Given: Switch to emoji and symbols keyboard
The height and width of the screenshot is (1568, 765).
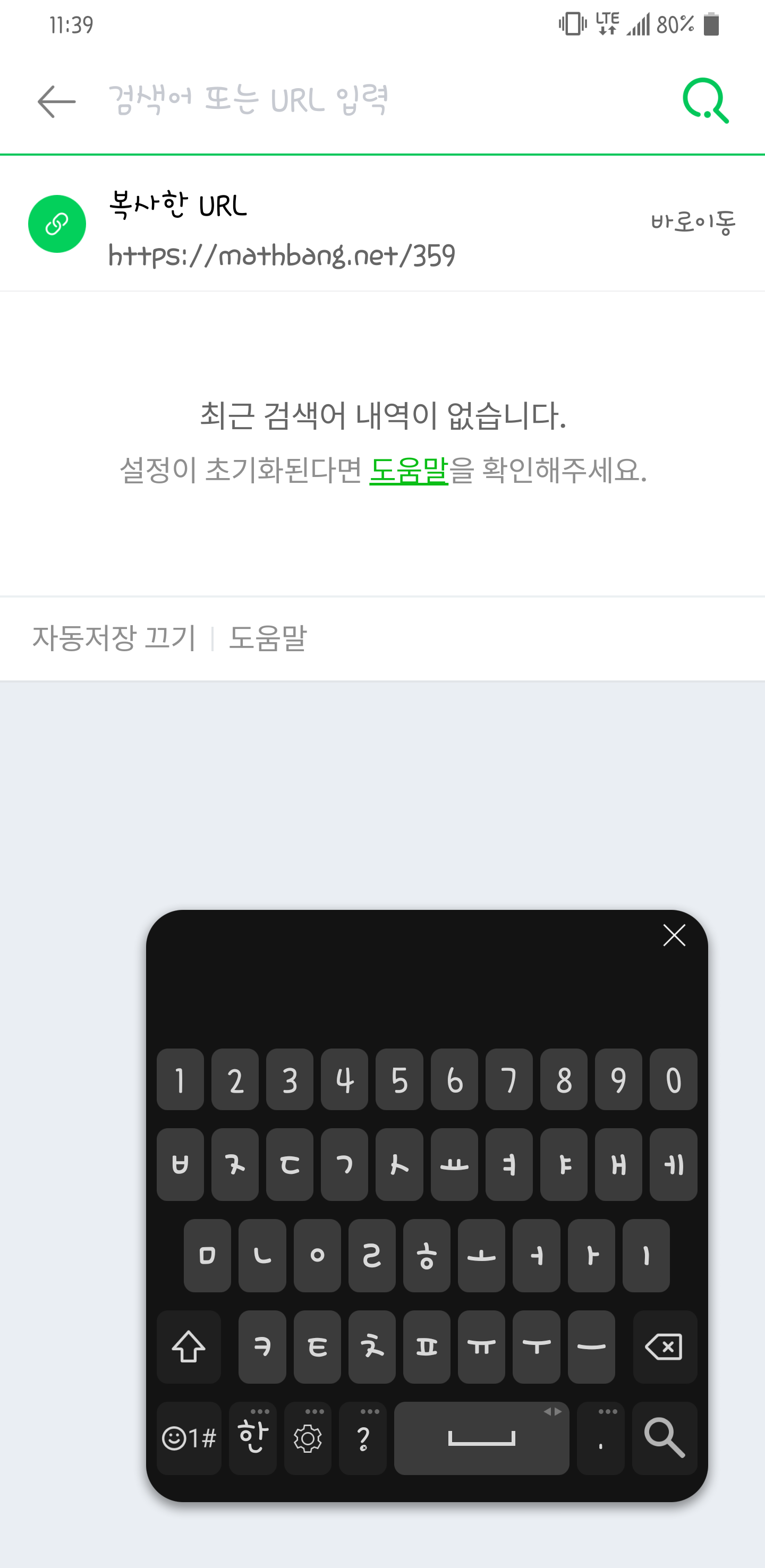Looking at the screenshot, I should pos(189,1438).
